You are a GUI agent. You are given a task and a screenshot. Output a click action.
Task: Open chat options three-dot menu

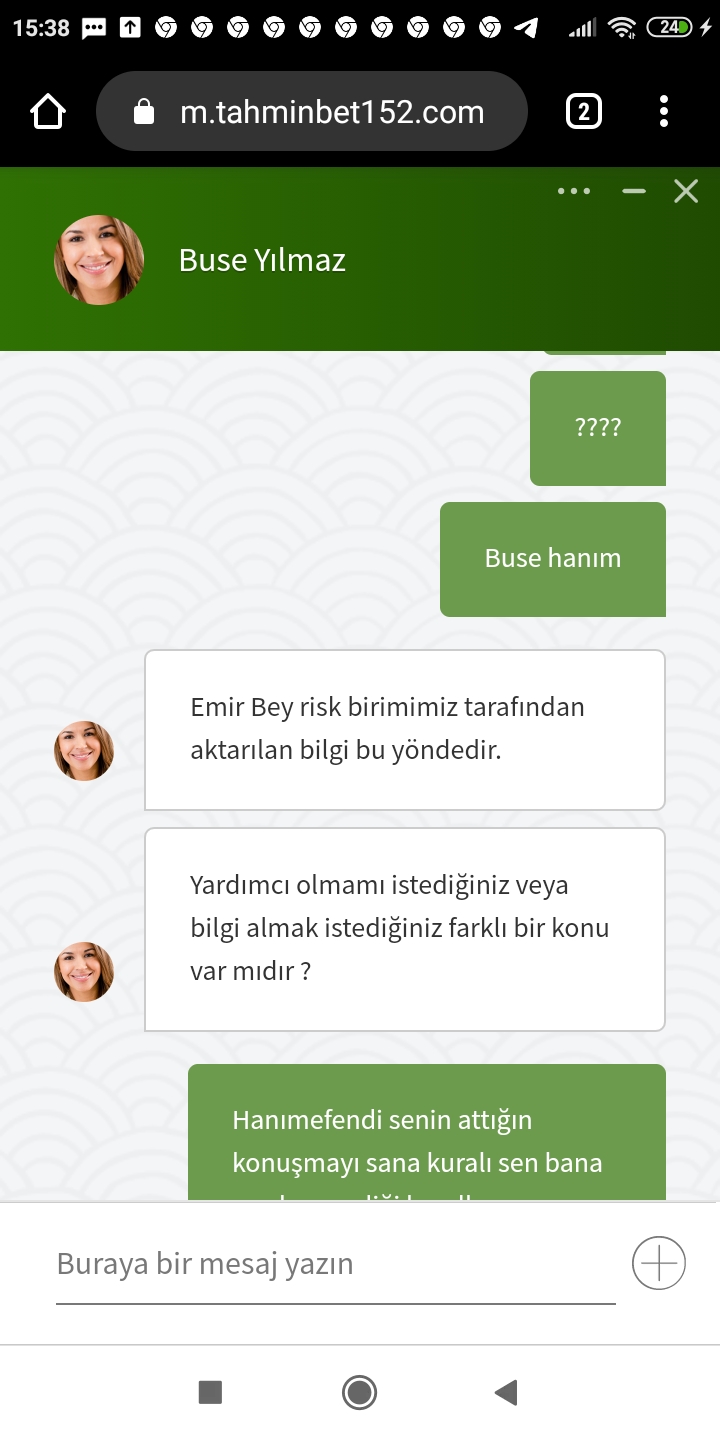click(574, 191)
